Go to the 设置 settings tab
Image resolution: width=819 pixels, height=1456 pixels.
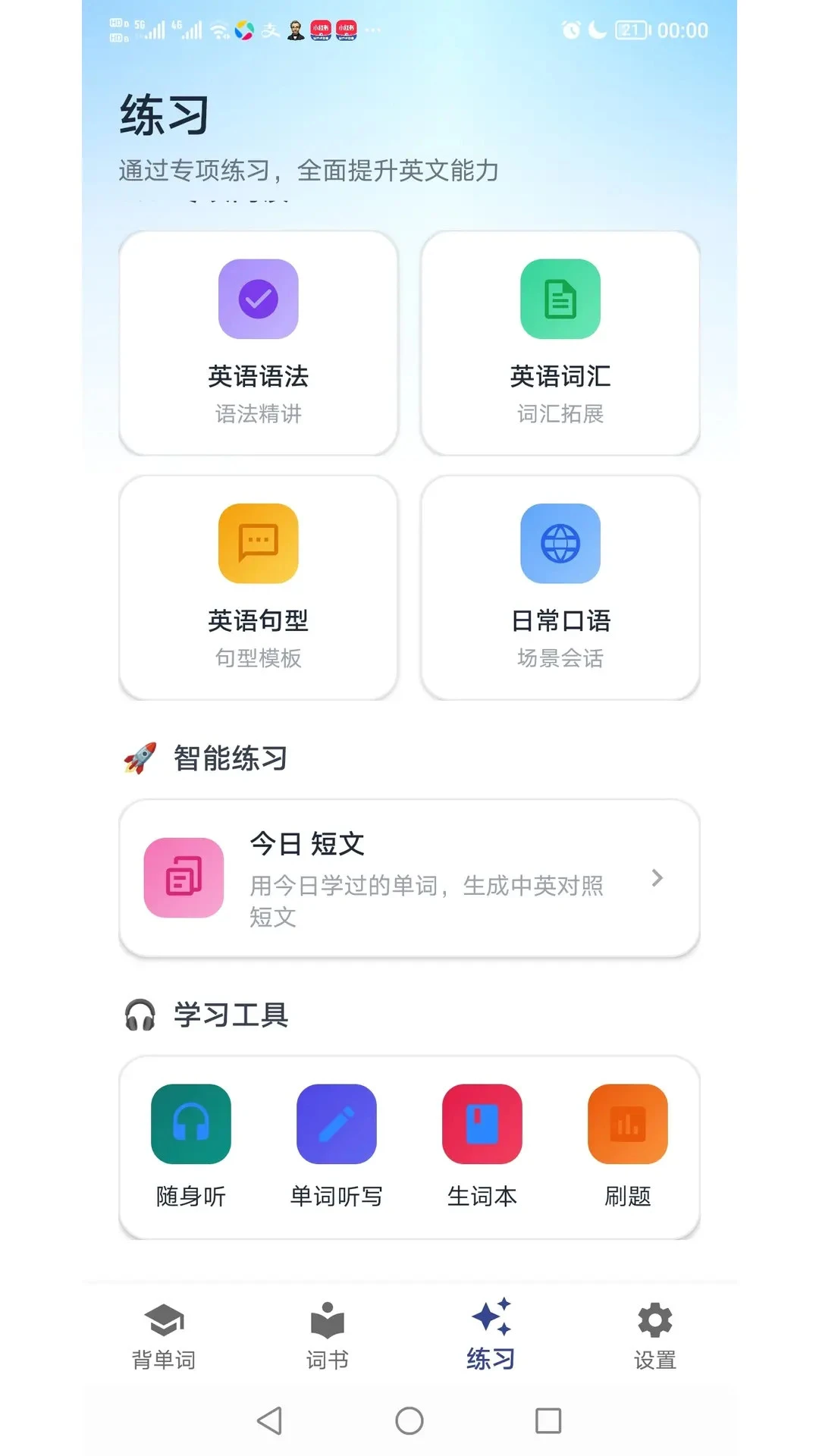click(655, 1337)
